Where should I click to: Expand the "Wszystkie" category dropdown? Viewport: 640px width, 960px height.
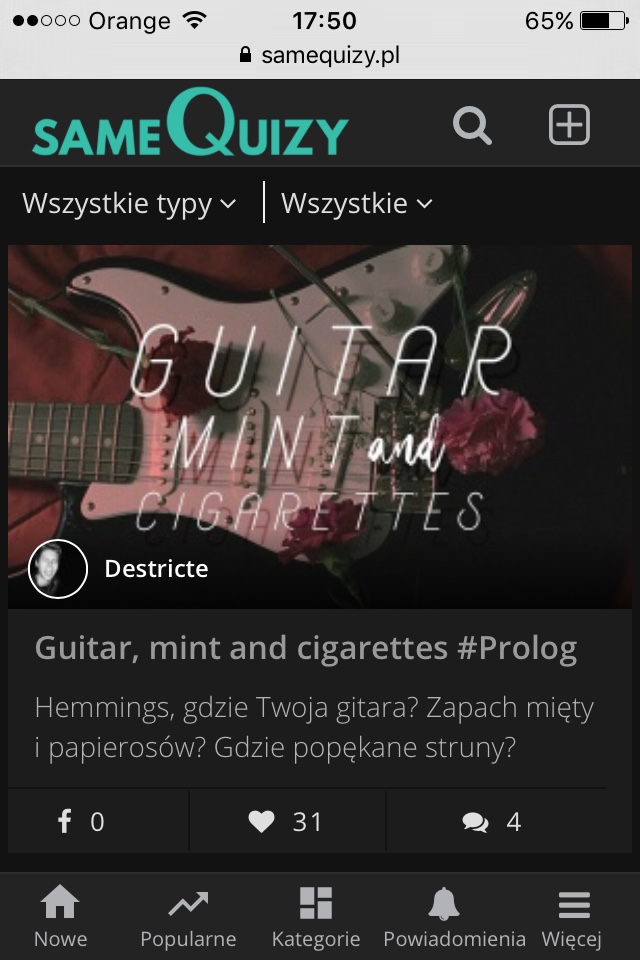(x=357, y=204)
